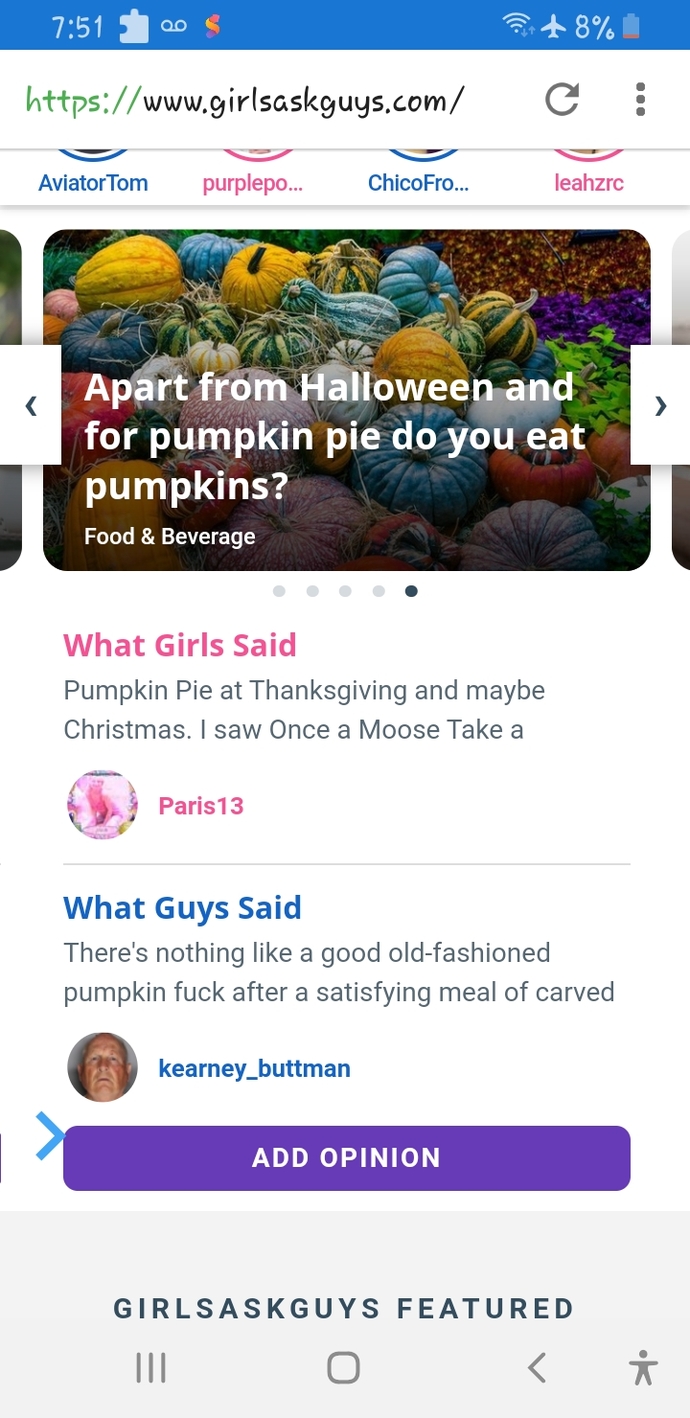Show the next featured question
The image size is (690, 1418).
660,405
